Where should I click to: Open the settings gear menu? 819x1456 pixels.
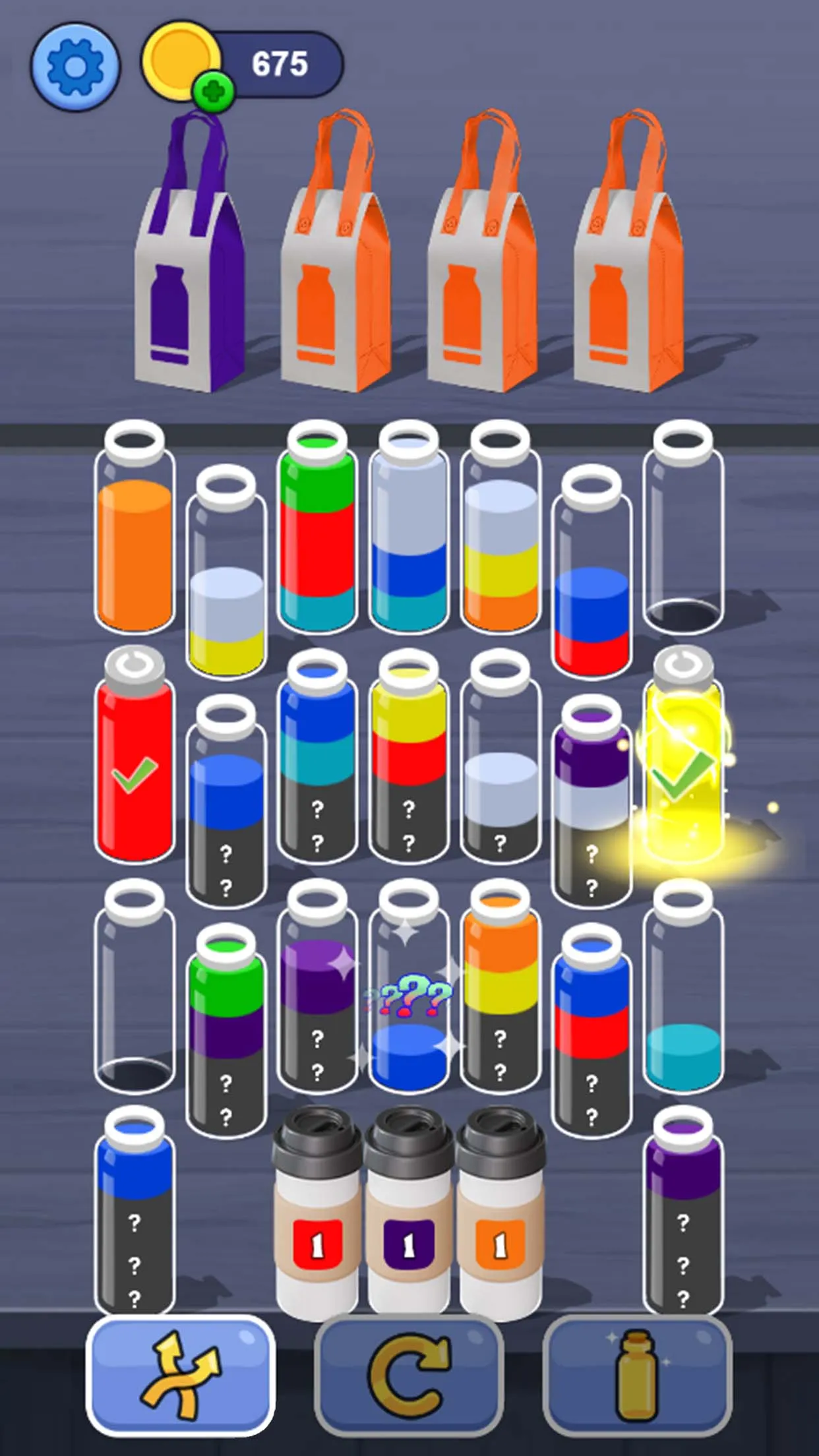pyautogui.click(x=75, y=66)
